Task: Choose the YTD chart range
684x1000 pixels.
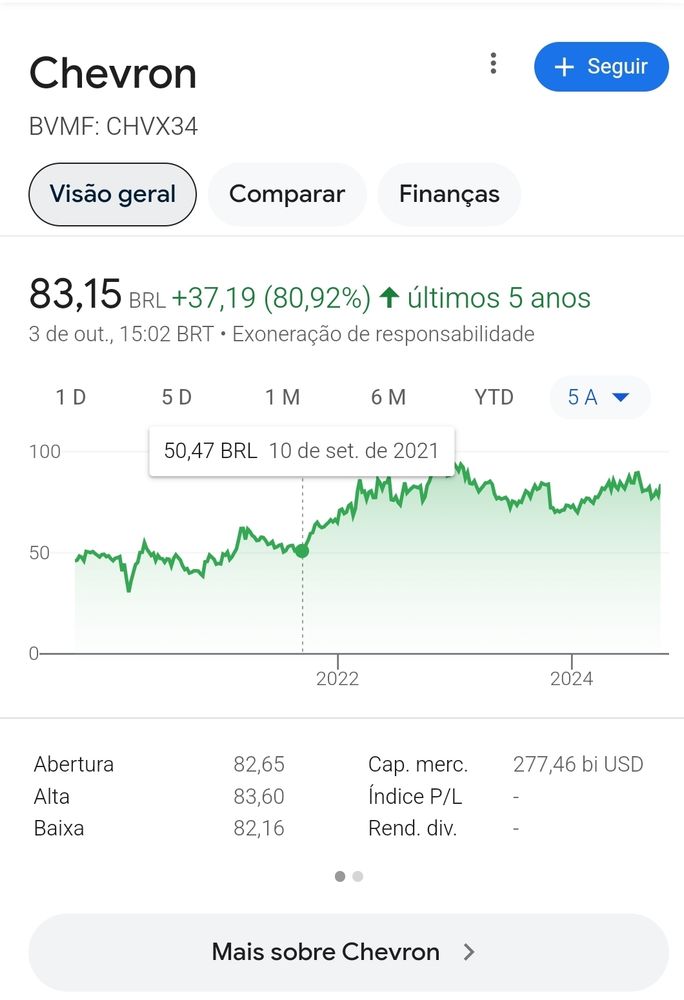Action: pyautogui.click(x=494, y=397)
